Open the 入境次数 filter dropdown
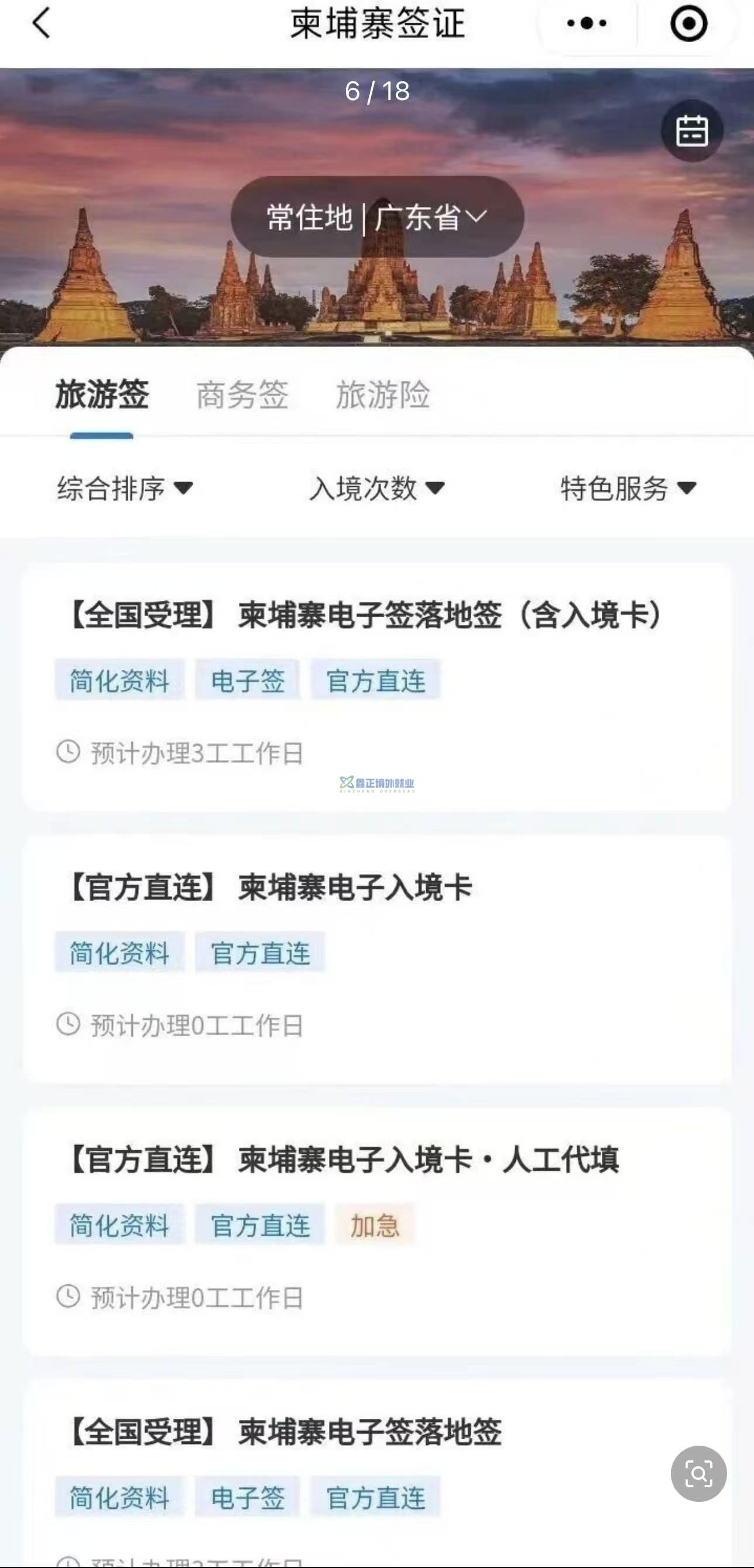 (377, 488)
